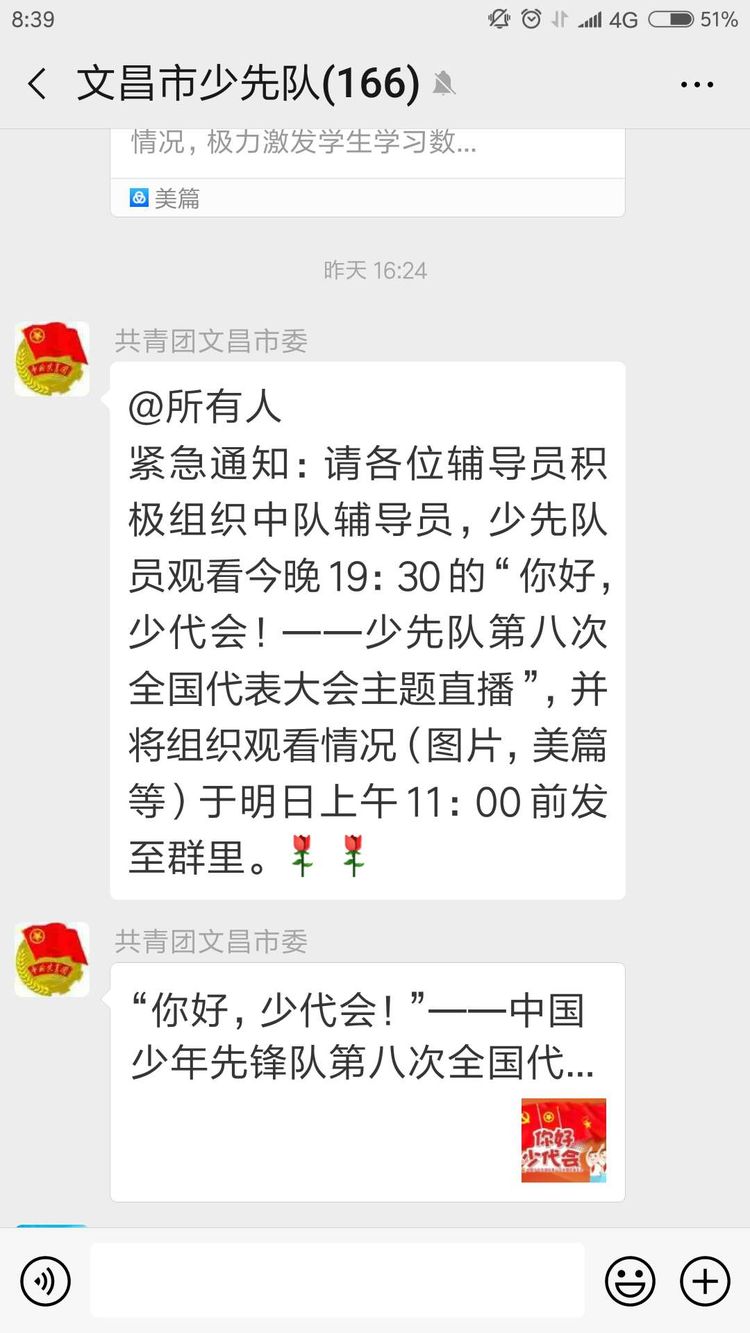Open the three-dot chat info menu
The width and height of the screenshot is (750, 1333).
click(x=697, y=85)
